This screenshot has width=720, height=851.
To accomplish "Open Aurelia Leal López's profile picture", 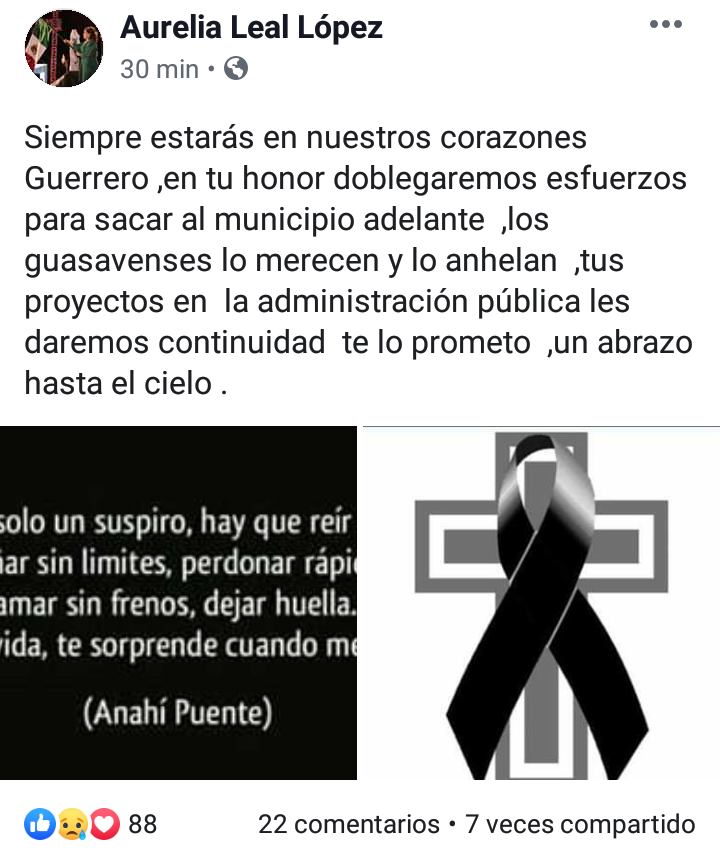I will [x=63, y=49].
